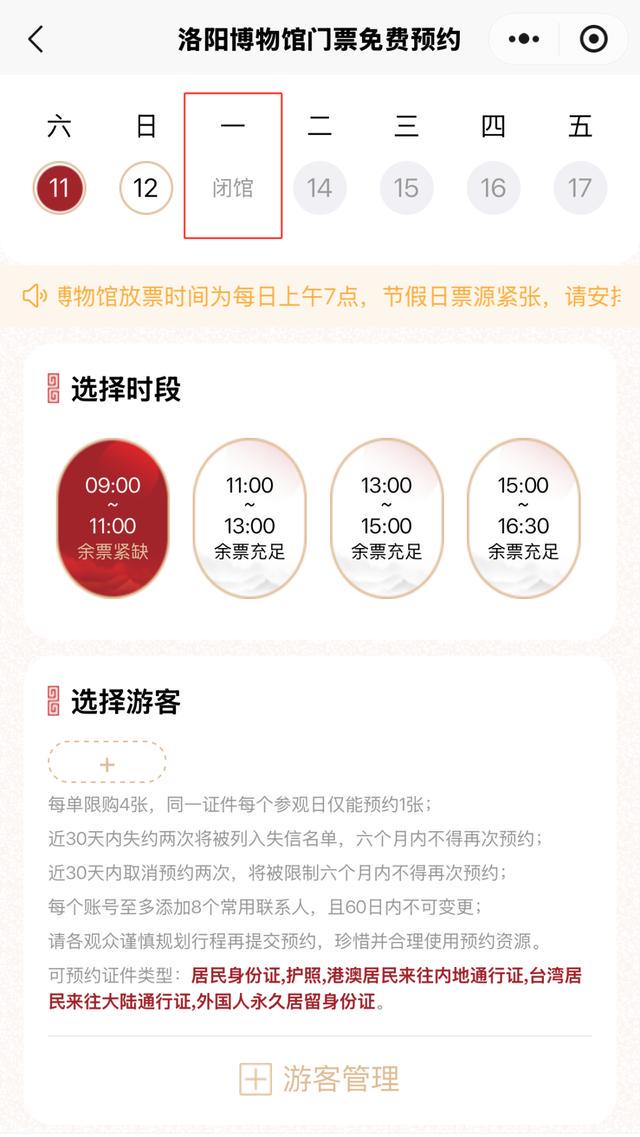
Task: Open 游客管理 visitor management
Action: pos(320,1078)
